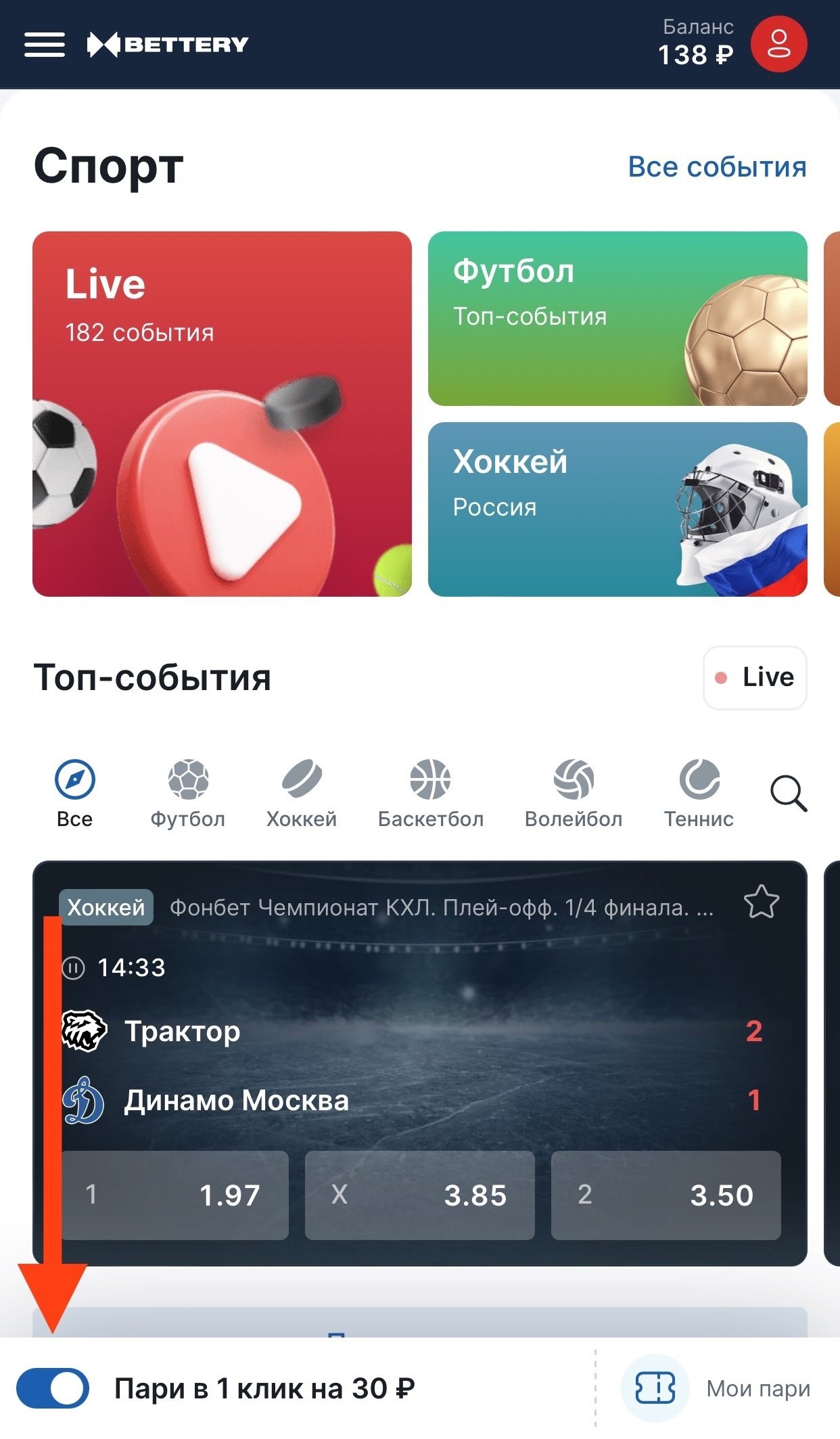Open the Все события link
The height and width of the screenshot is (1439, 840).
pyautogui.click(x=717, y=167)
